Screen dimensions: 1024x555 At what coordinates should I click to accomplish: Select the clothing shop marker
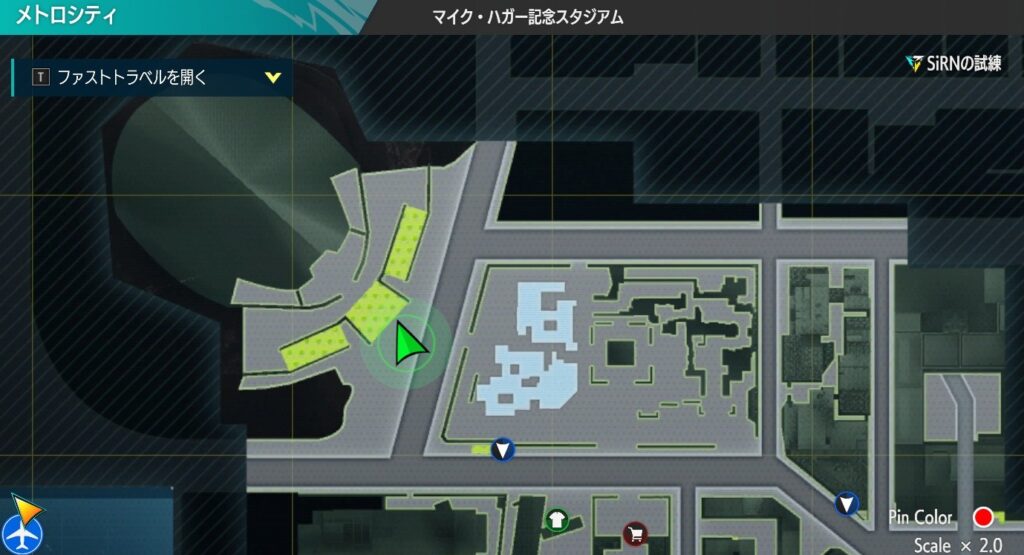point(557,520)
